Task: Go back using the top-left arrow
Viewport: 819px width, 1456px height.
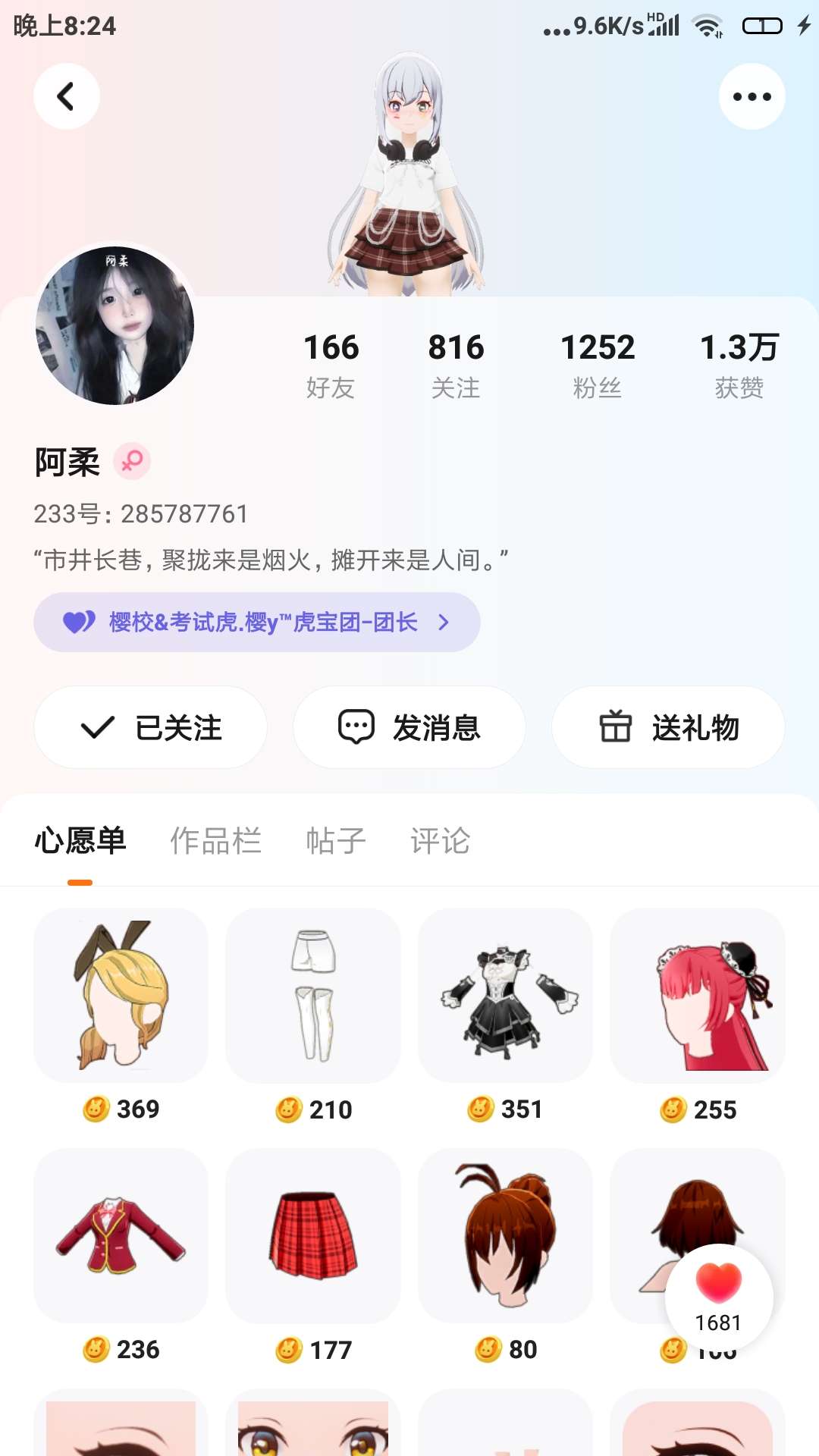Action: coord(67,96)
